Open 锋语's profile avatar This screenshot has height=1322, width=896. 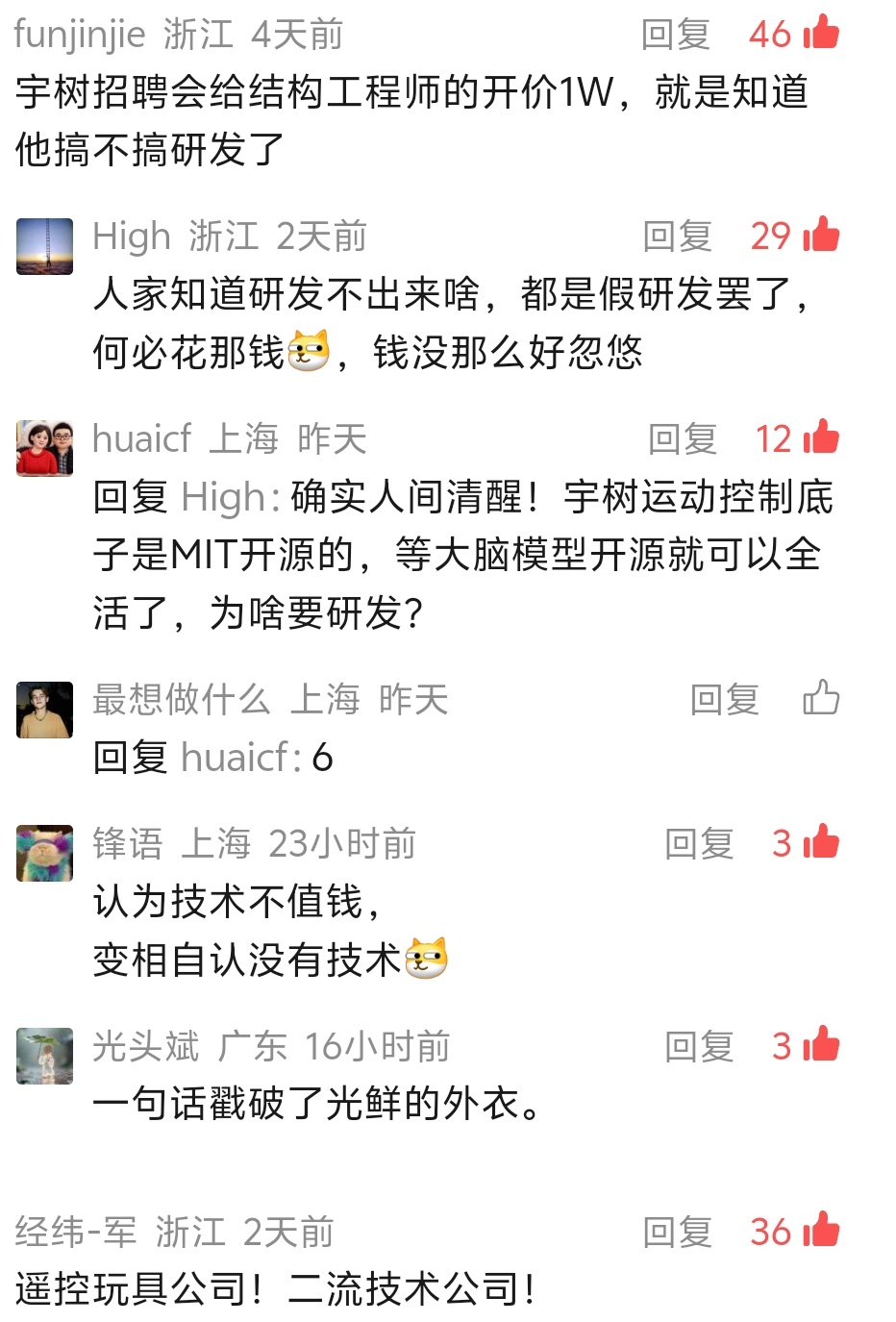(x=44, y=853)
